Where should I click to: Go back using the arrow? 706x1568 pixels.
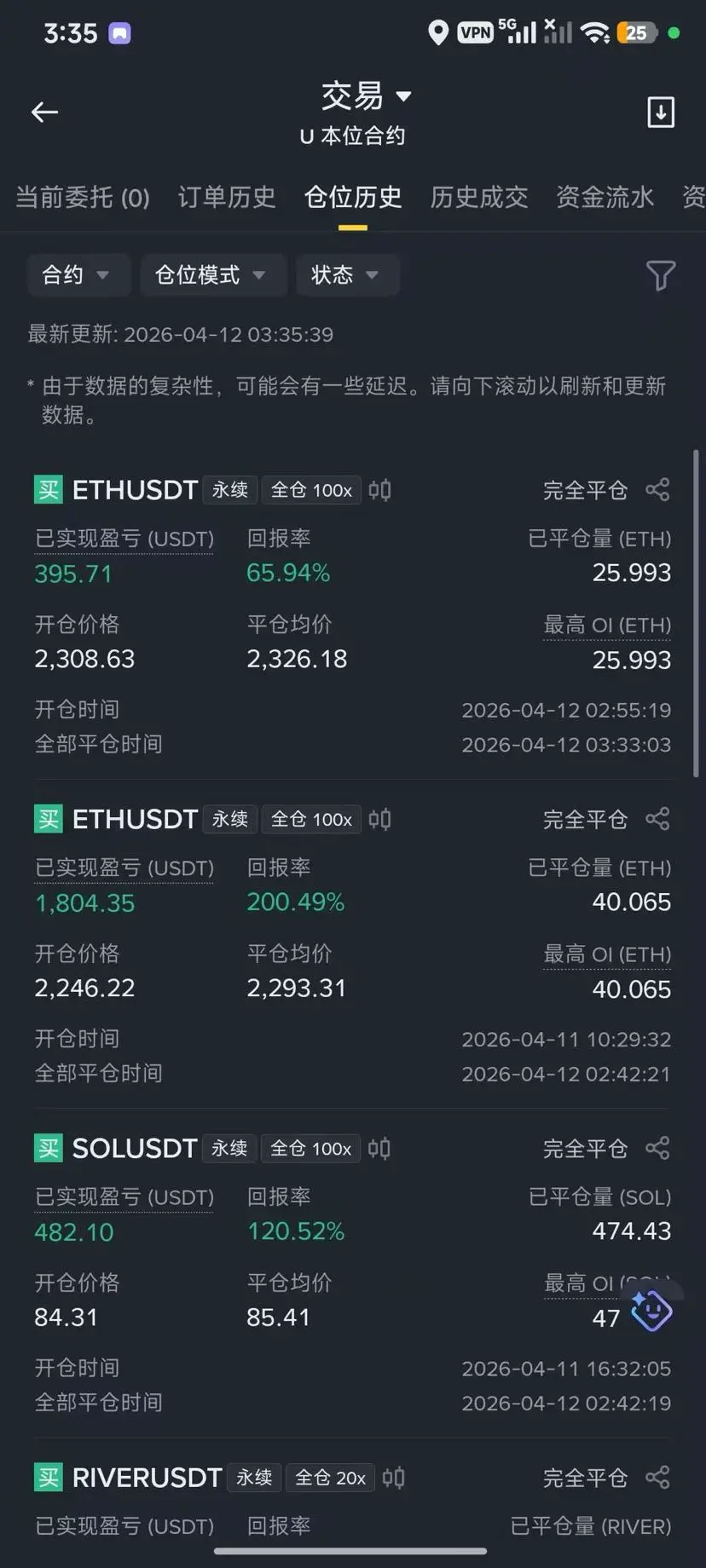(44, 112)
